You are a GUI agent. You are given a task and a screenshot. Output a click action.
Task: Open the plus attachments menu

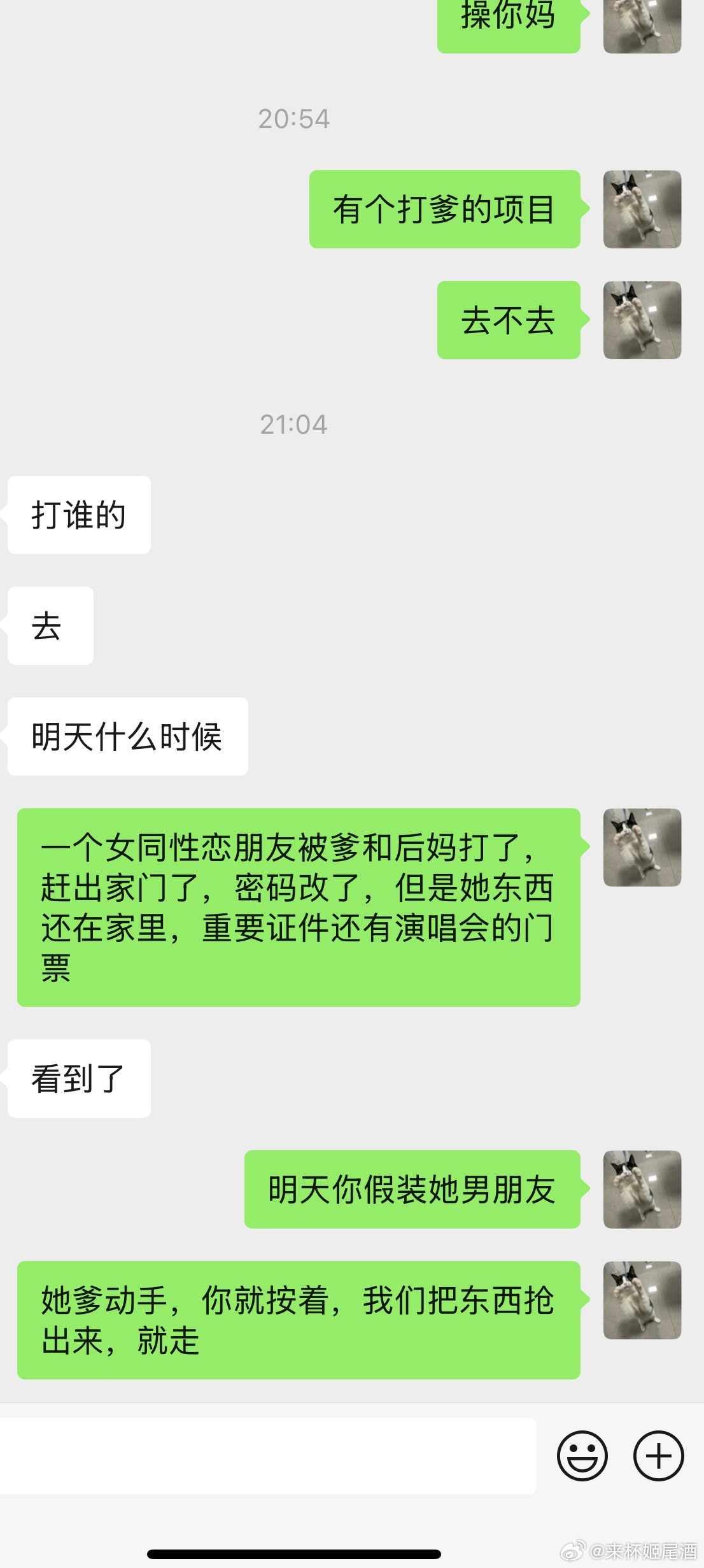pos(658,1455)
